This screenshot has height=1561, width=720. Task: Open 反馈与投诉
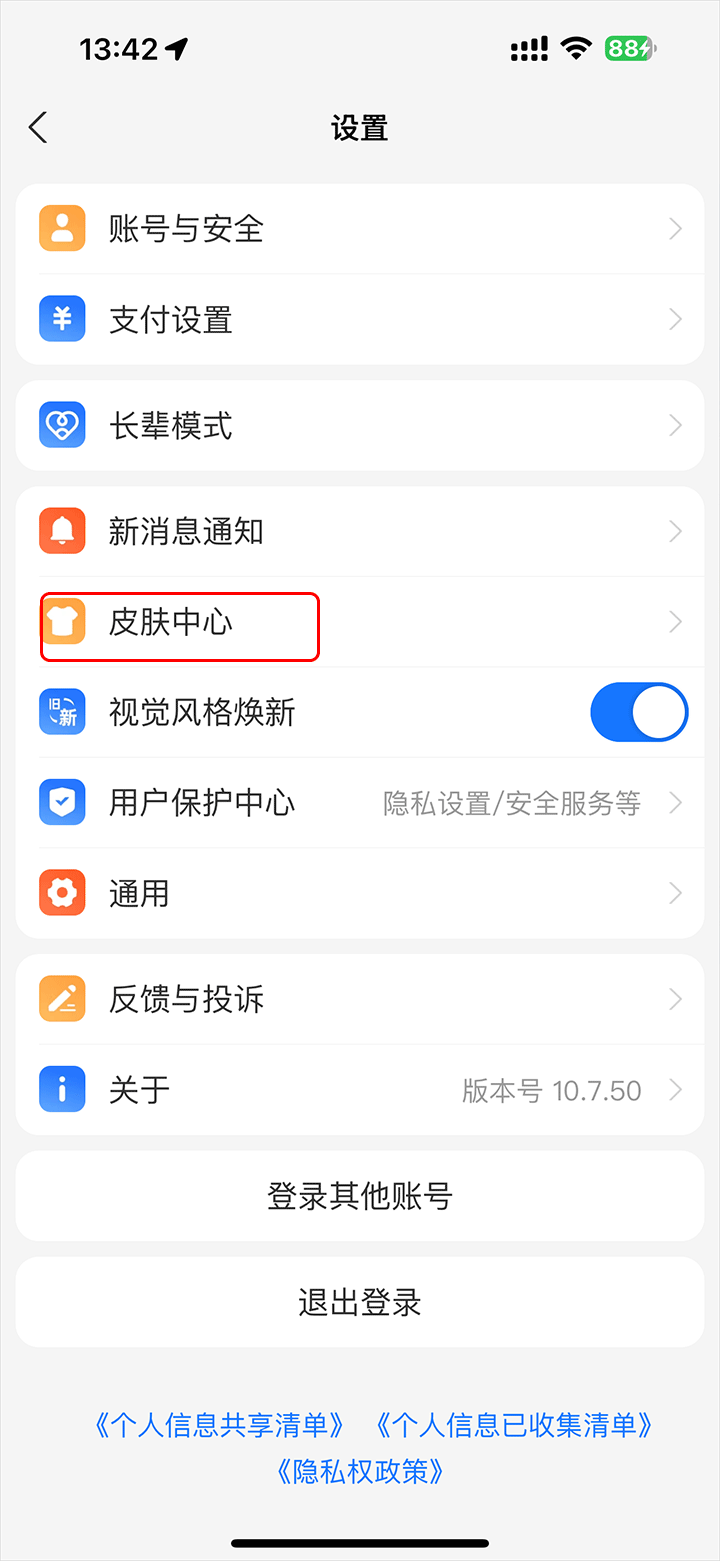click(x=360, y=999)
